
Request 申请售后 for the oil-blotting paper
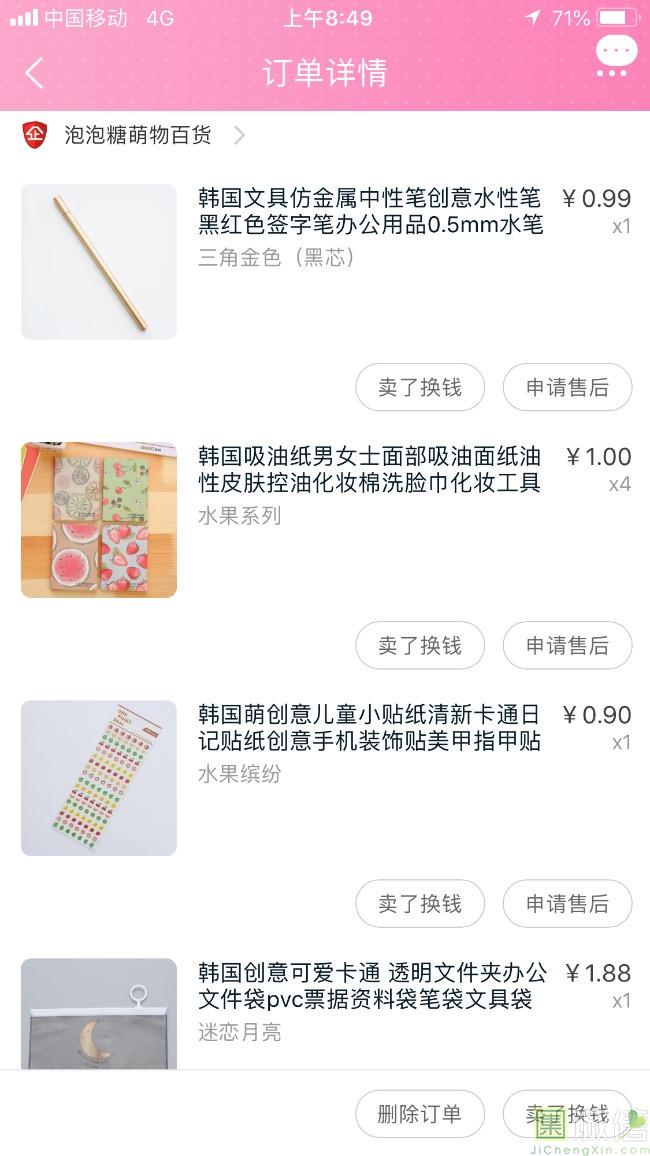coord(567,645)
